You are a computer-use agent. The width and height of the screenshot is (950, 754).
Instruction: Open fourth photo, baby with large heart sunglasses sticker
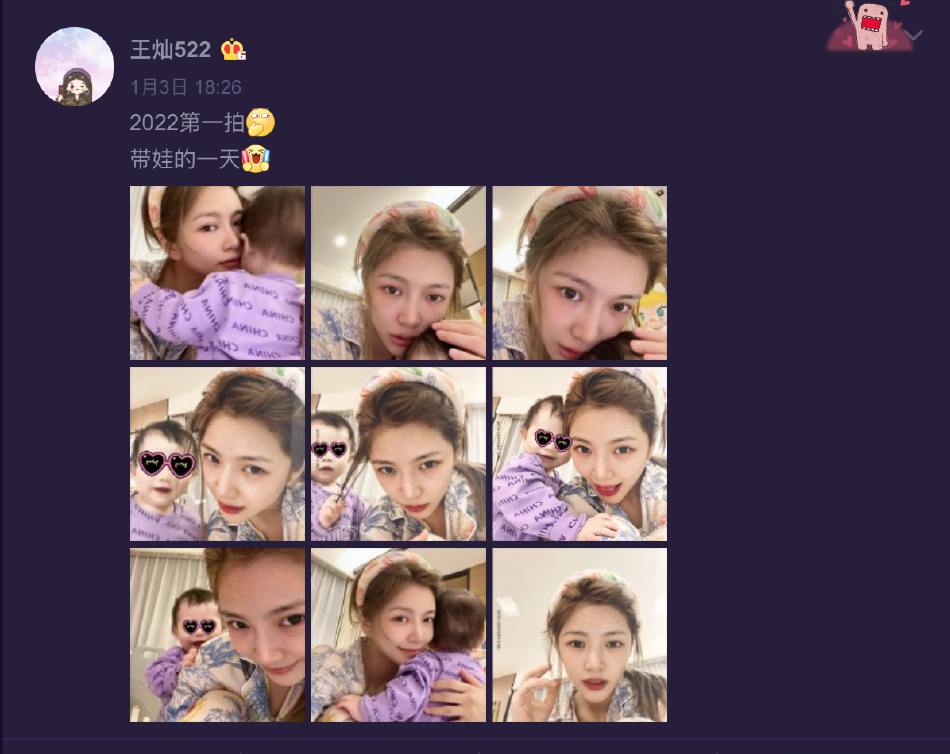pyautogui.click(x=217, y=454)
